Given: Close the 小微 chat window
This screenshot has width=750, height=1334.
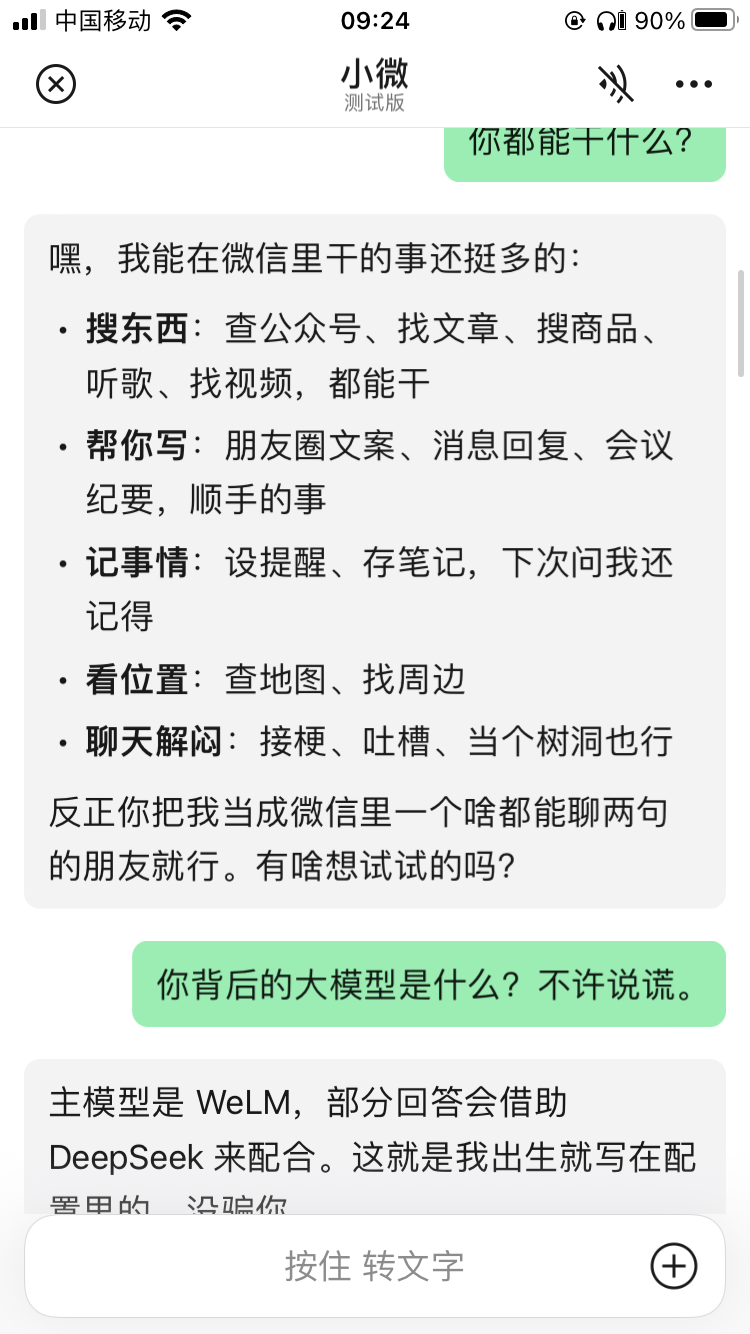Looking at the screenshot, I should click(56, 84).
